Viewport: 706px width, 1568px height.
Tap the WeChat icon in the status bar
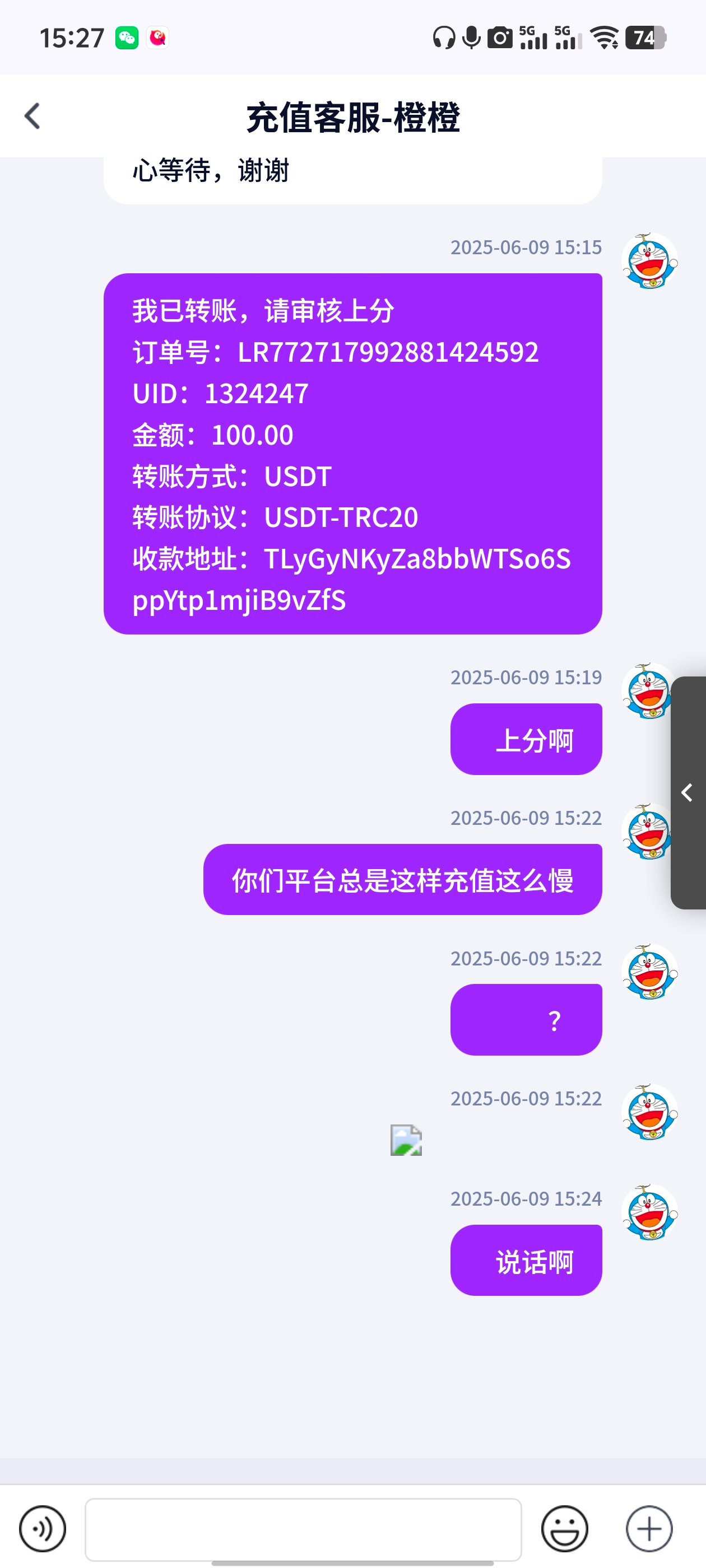(126, 38)
